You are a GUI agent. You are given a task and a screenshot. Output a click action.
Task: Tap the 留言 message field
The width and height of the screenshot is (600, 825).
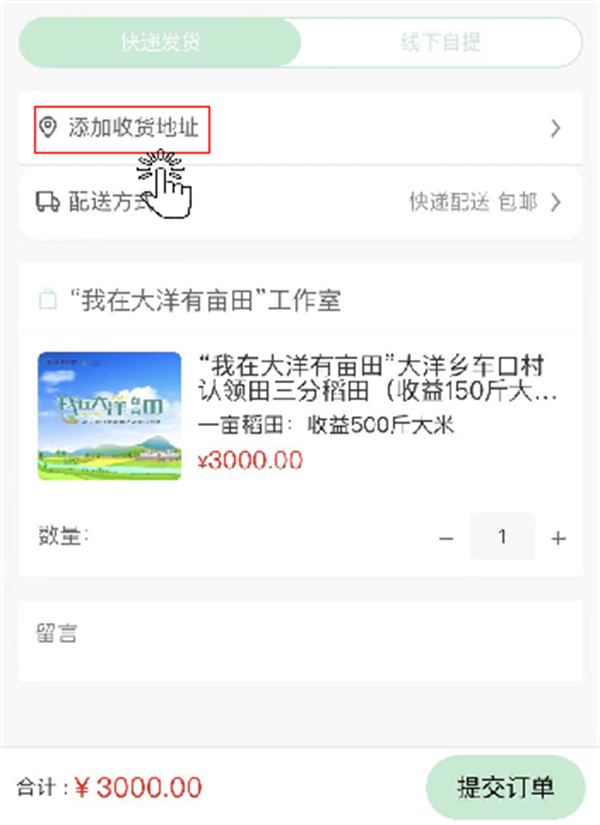300,640
